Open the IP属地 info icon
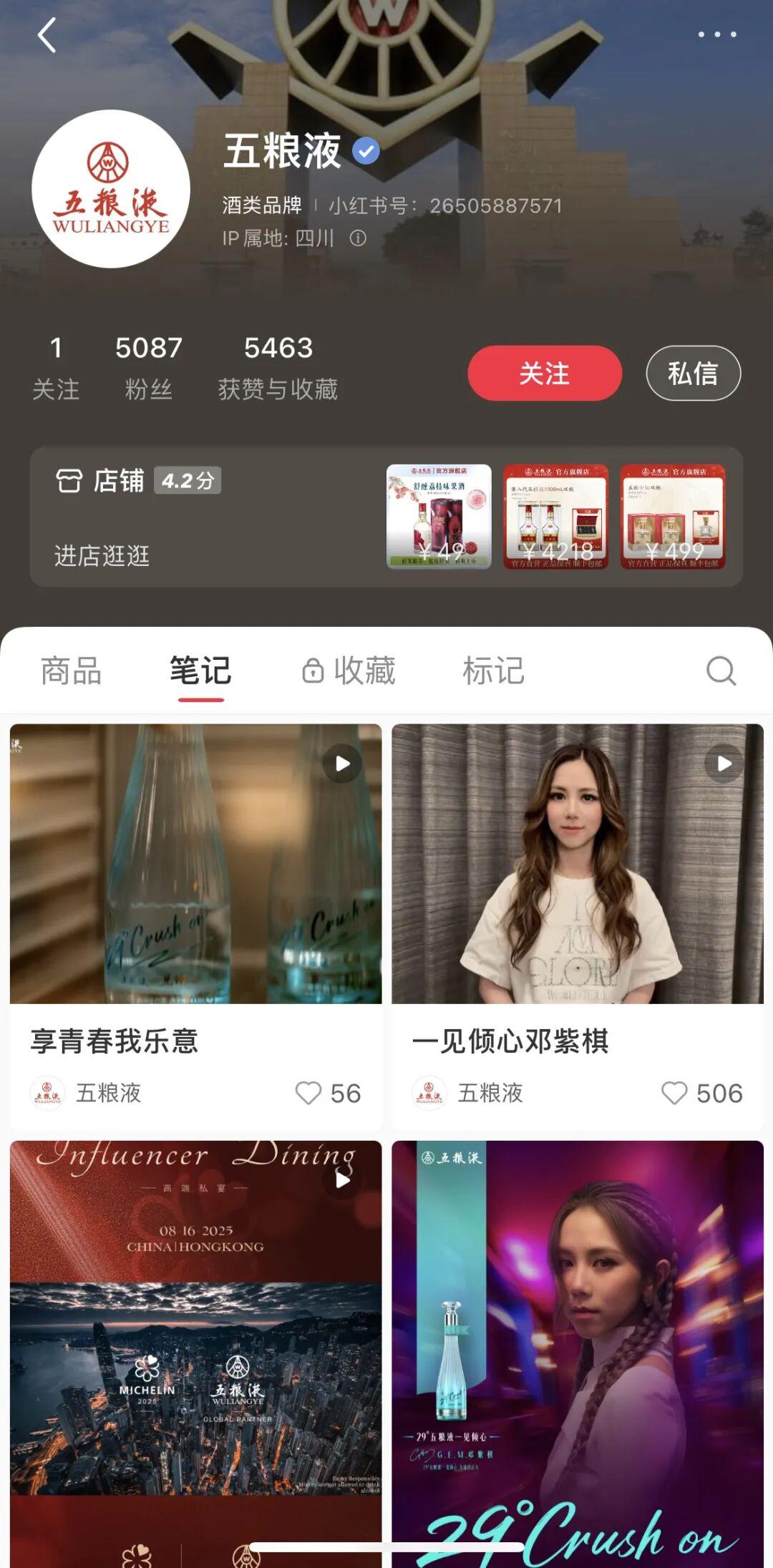This screenshot has width=773, height=1568. pos(358,238)
